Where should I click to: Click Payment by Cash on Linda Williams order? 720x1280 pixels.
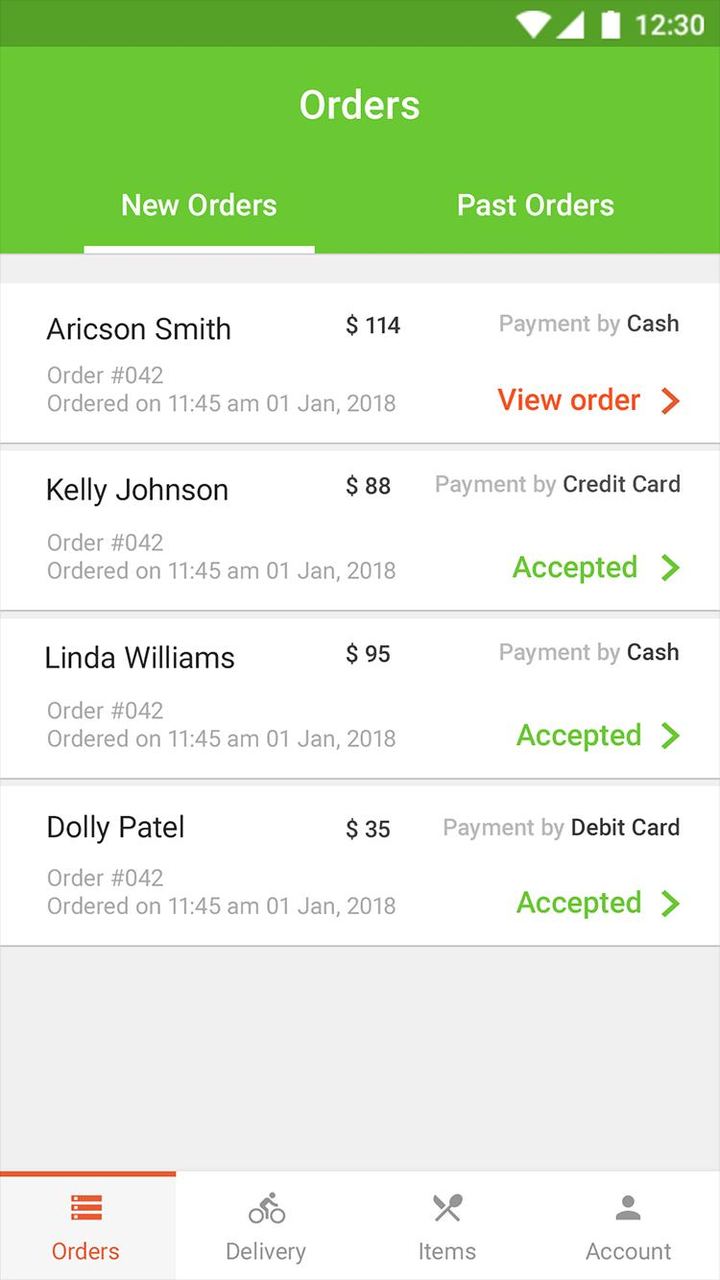pos(589,652)
